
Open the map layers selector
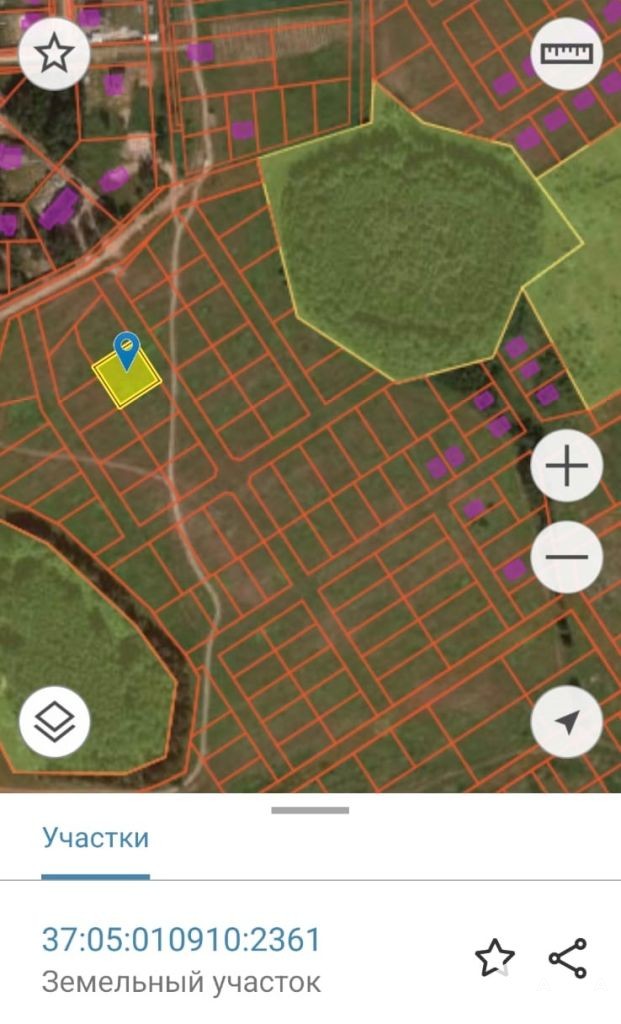[54, 722]
